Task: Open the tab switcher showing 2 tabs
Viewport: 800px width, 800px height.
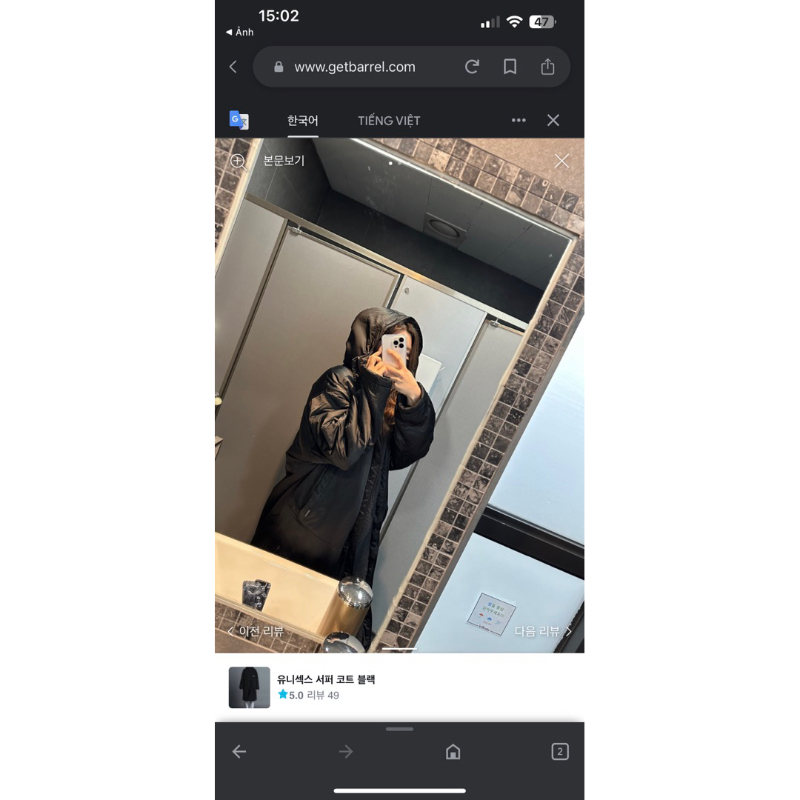Action: coord(560,752)
